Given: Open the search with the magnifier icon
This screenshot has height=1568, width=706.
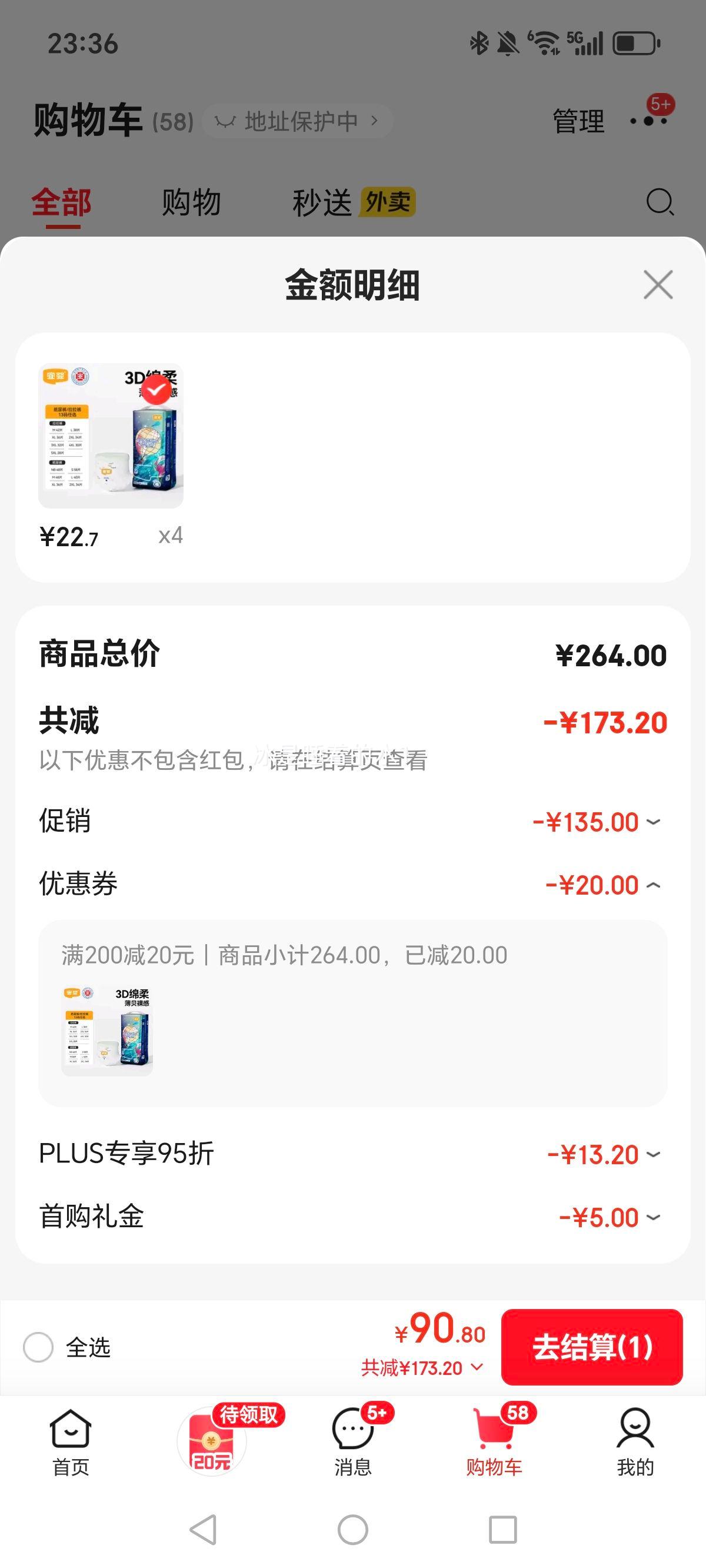Looking at the screenshot, I should click(660, 202).
